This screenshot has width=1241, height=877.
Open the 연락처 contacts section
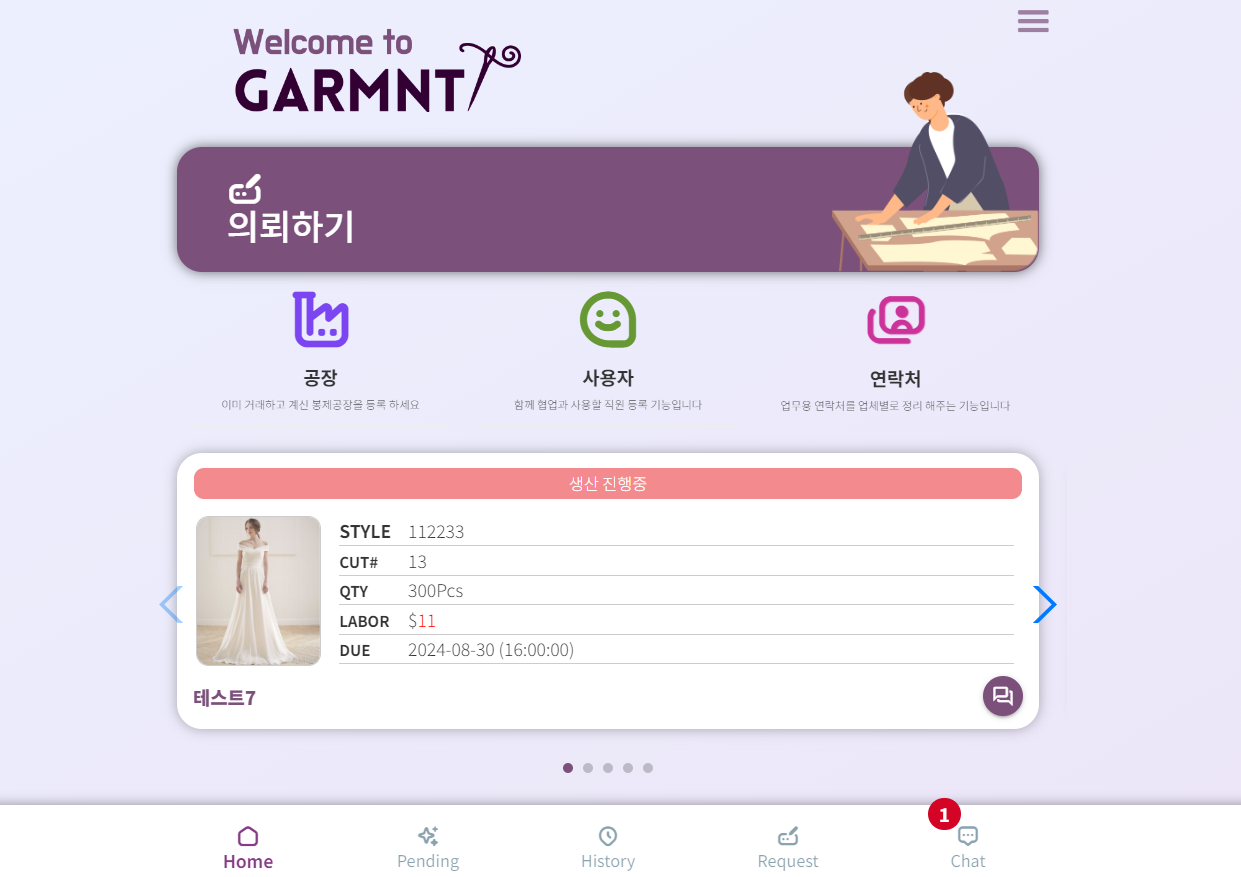(x=895, y=340)
